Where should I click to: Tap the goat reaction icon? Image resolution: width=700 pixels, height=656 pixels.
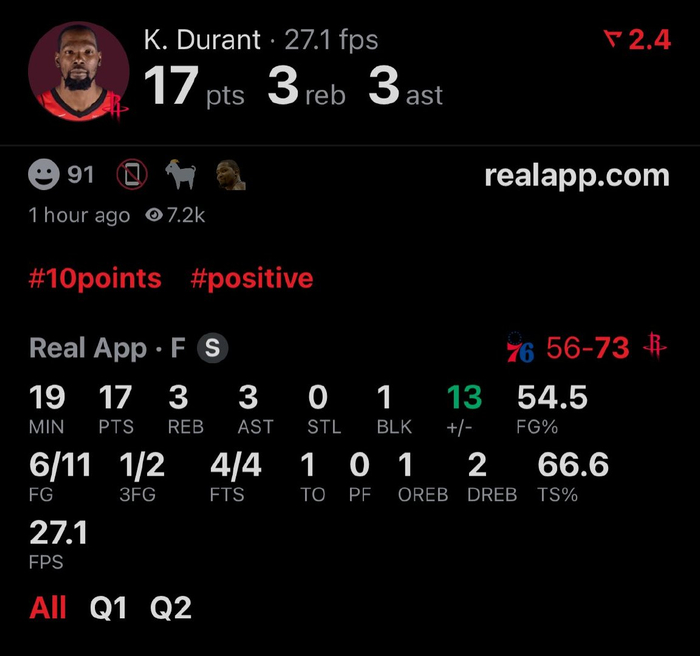pyautogui.click(x=180, y=176)
